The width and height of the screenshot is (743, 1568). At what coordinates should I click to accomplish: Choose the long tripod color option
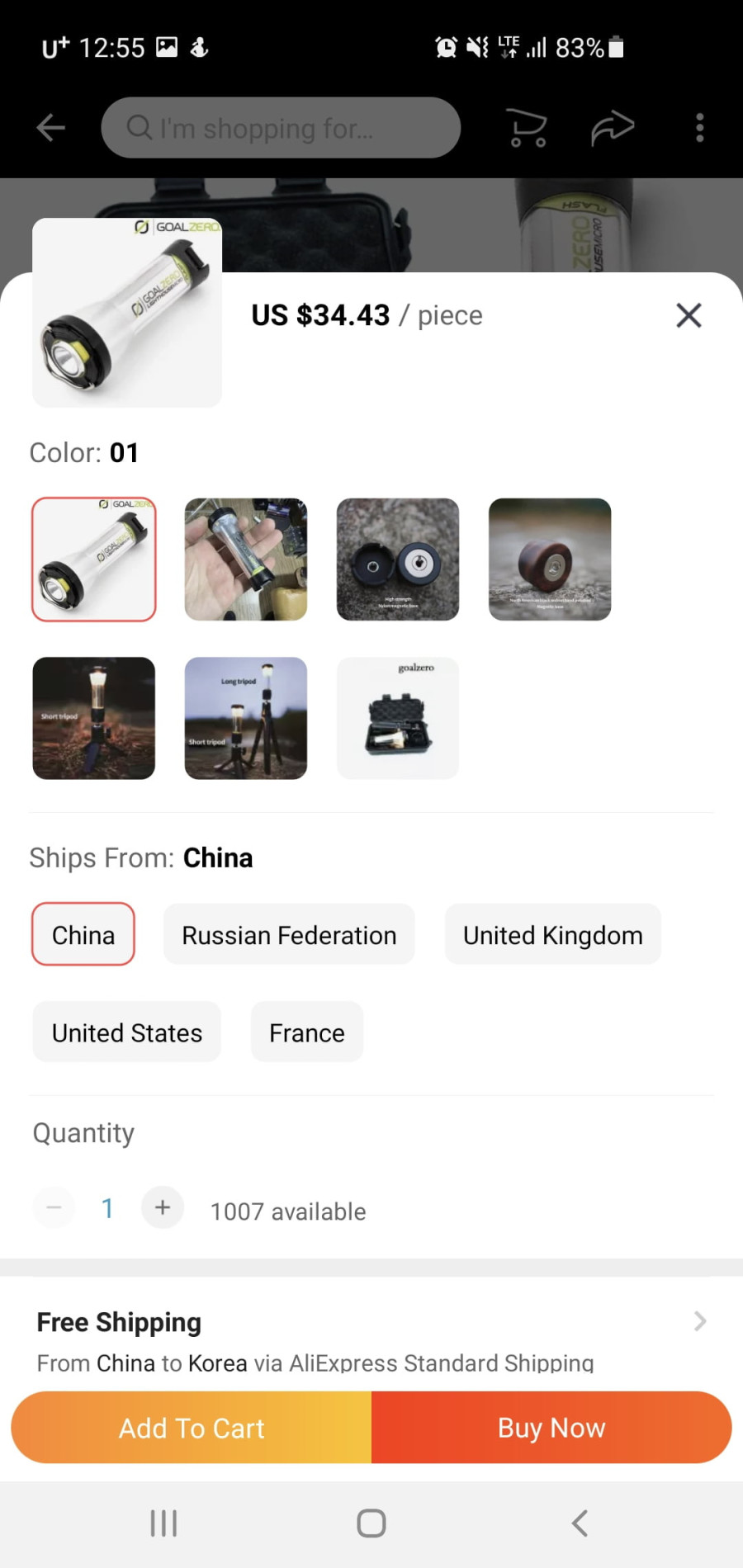[x=246, y=718]
